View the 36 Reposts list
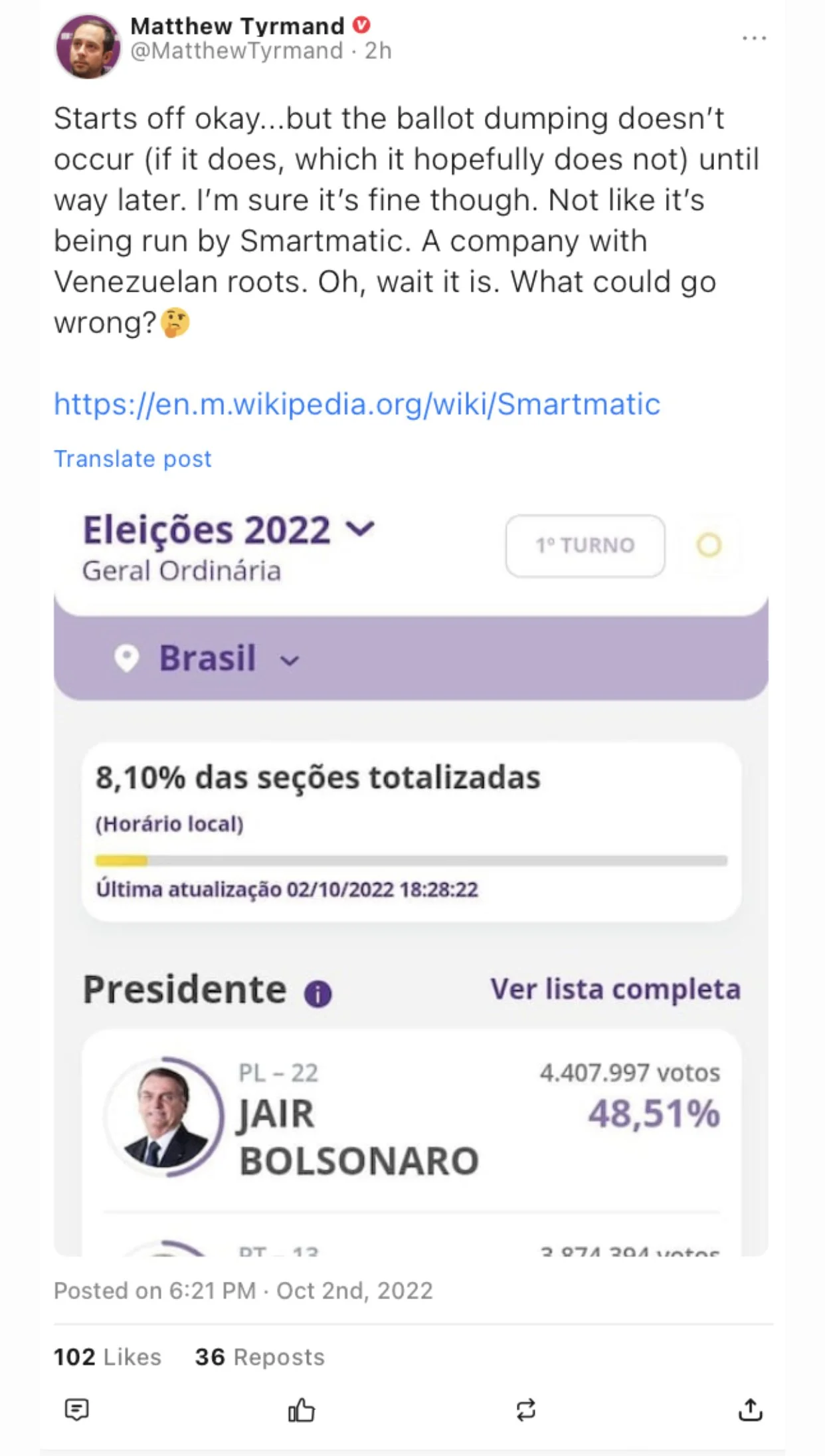Viewport: 825px width, 1456px height. (x=259, y=1356)
